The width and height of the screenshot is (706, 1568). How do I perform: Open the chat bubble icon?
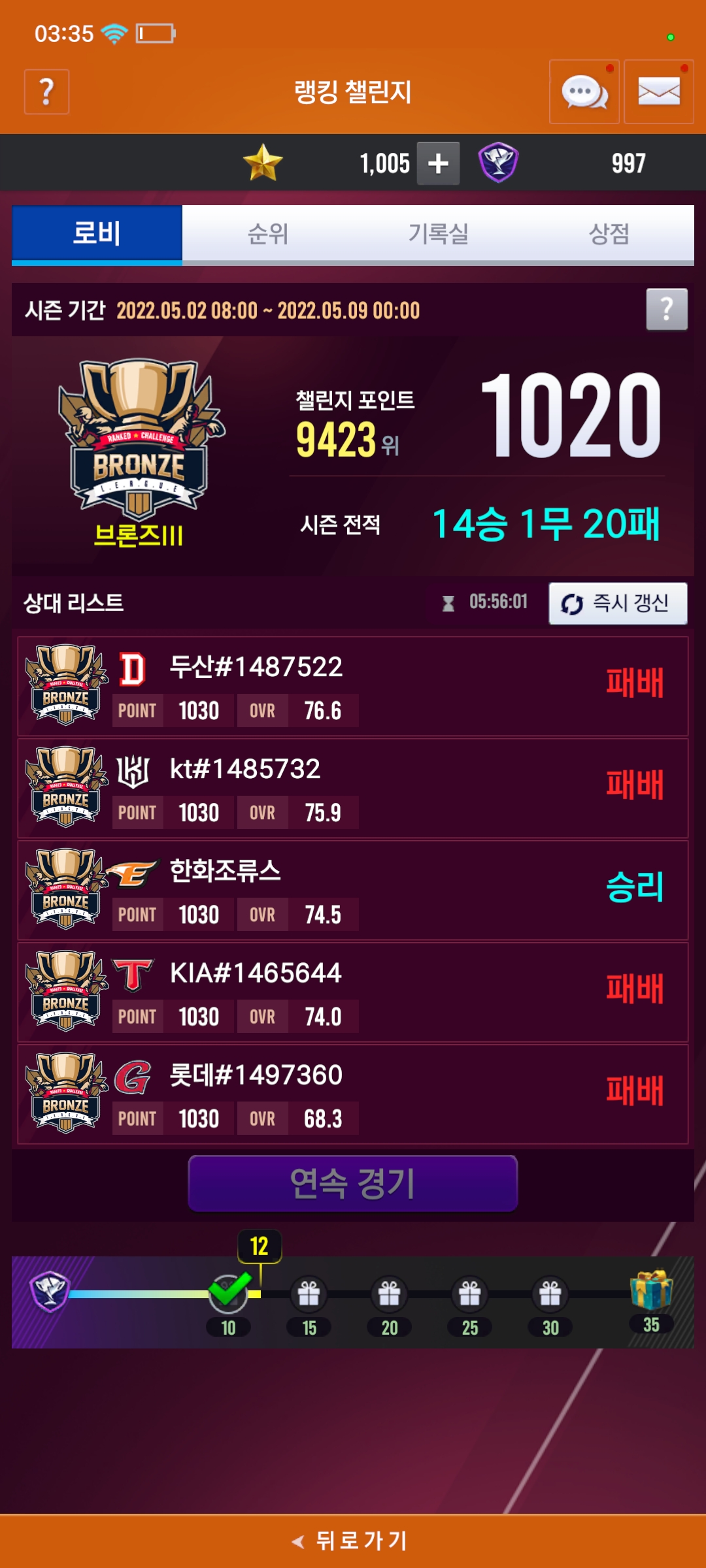click(x=584, y=91)
